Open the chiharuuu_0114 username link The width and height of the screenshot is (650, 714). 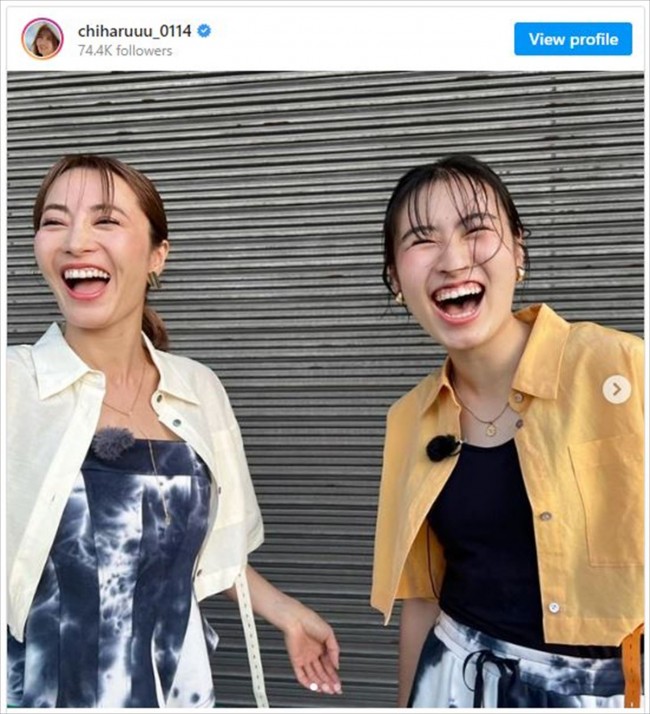[134, 30]
